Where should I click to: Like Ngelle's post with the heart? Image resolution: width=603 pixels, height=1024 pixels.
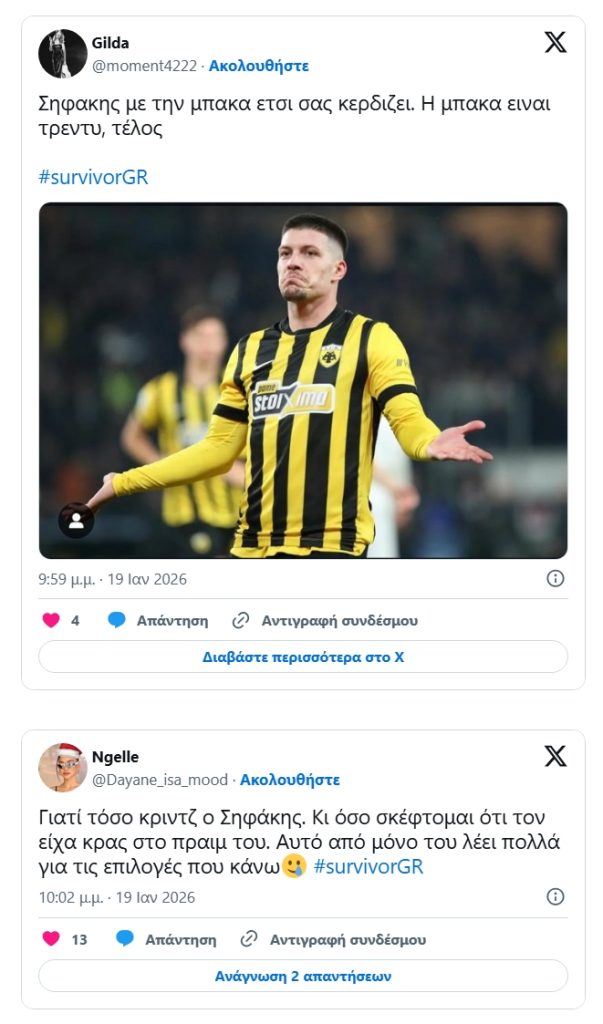[51, 939]
